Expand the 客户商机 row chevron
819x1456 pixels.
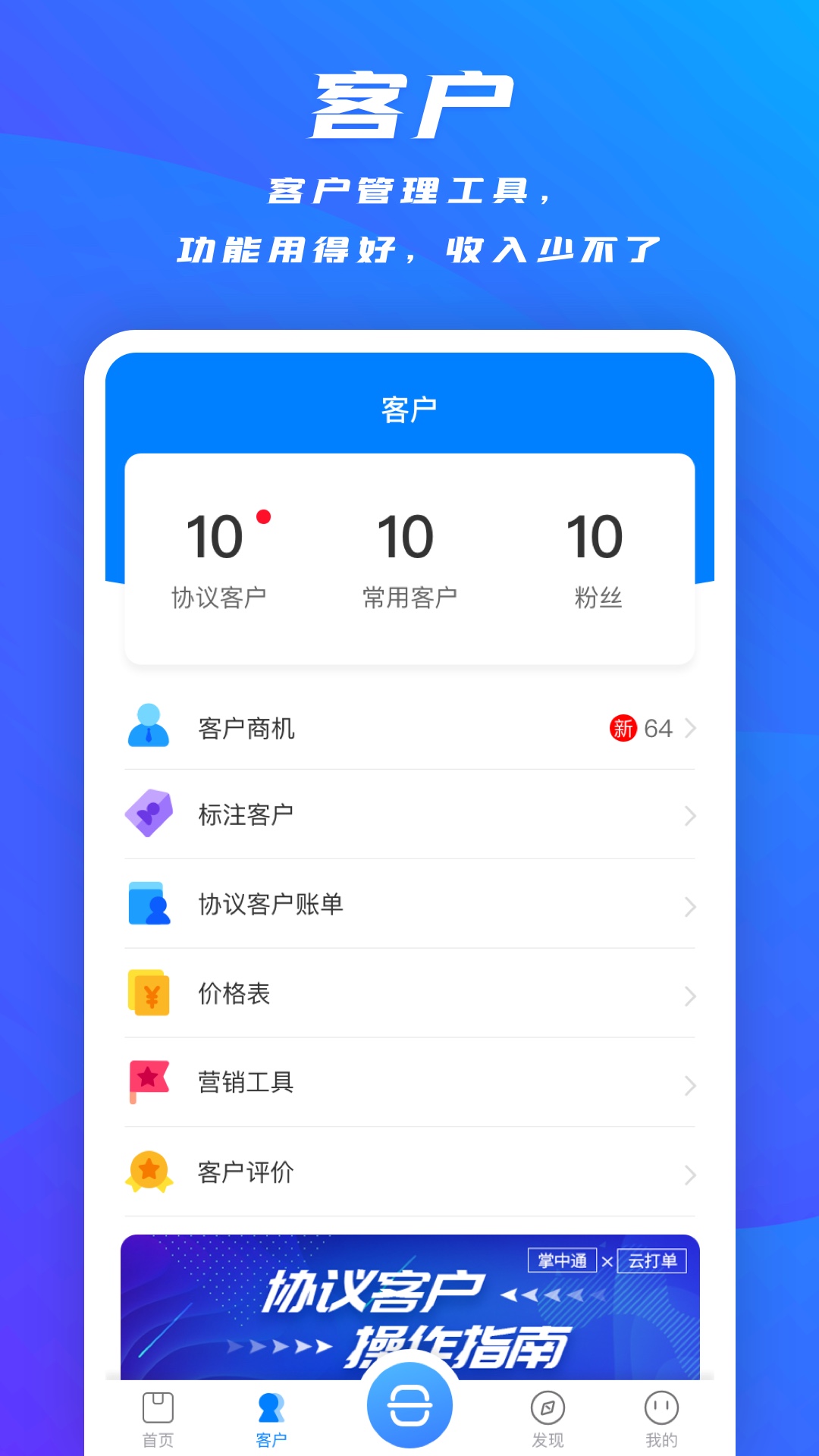click(x=689, y=729)
